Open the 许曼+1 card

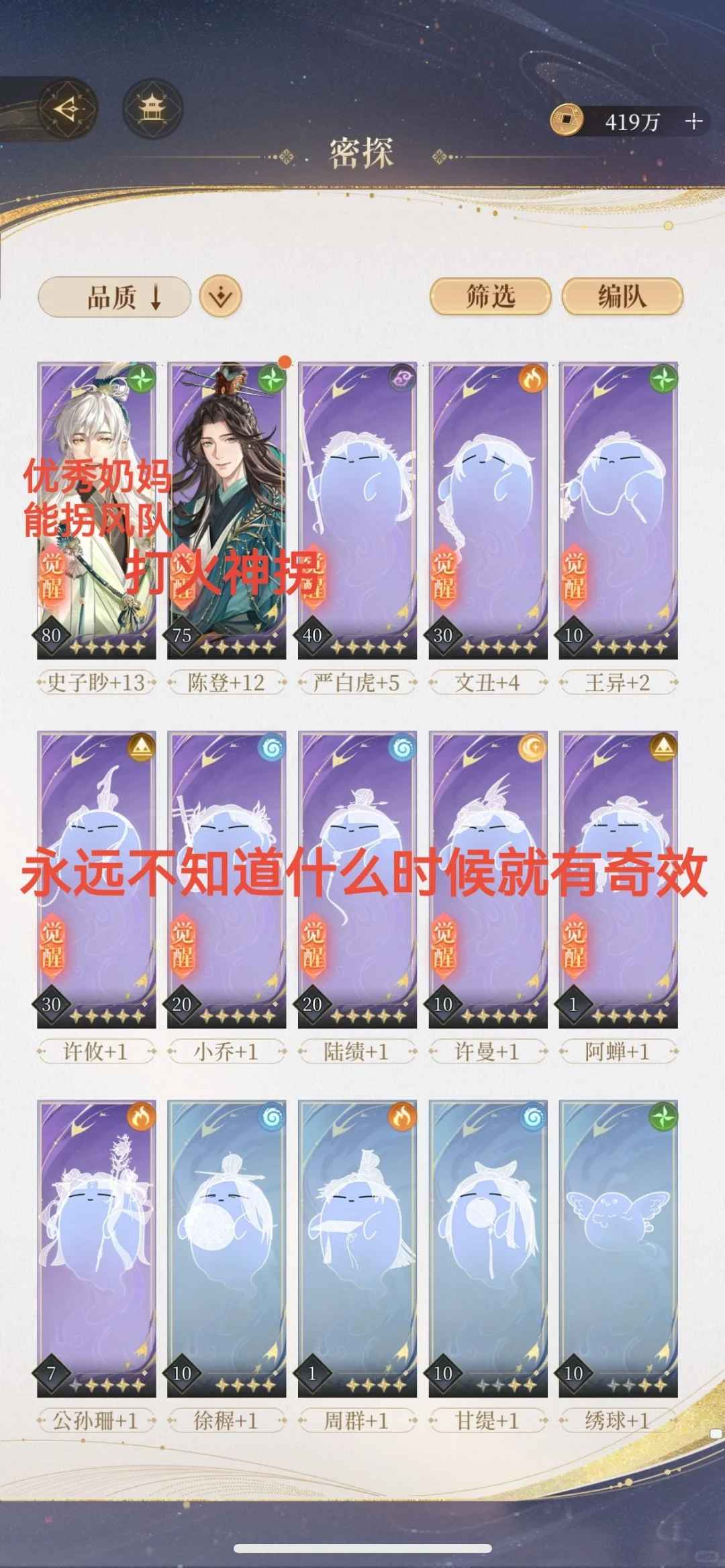488,879
